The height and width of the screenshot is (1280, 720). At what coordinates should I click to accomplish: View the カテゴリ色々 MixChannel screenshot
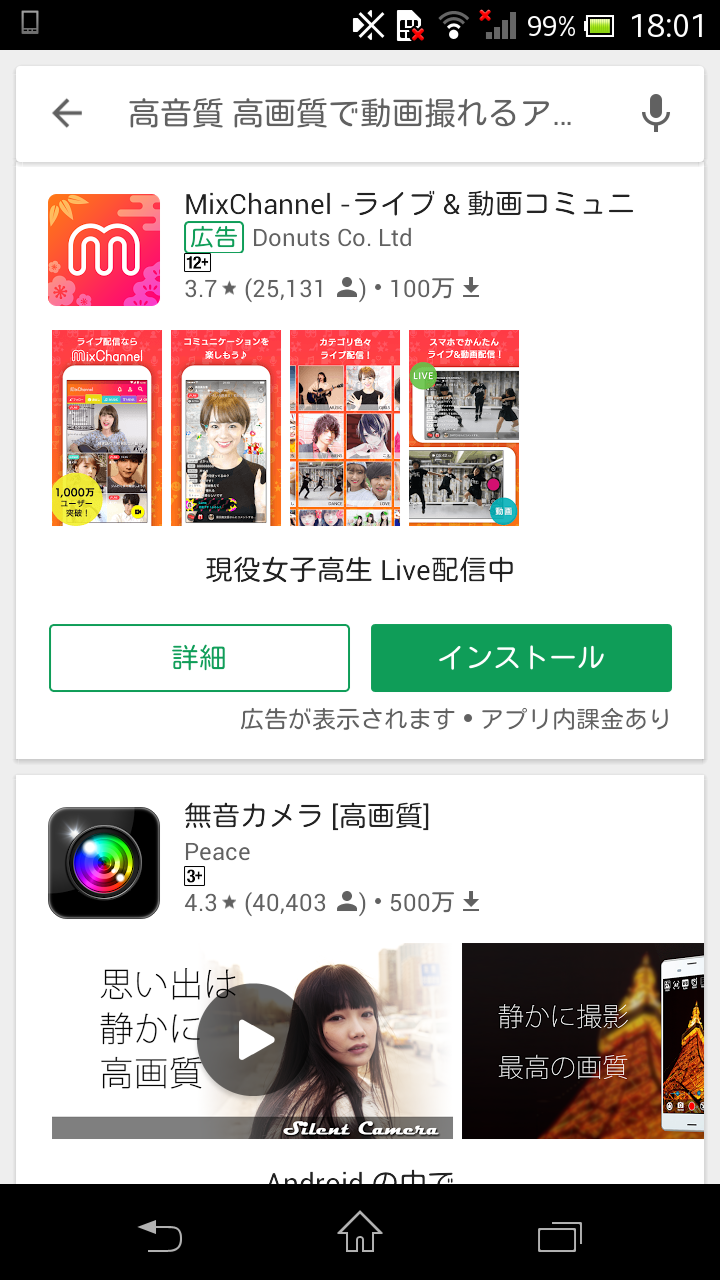345,428
